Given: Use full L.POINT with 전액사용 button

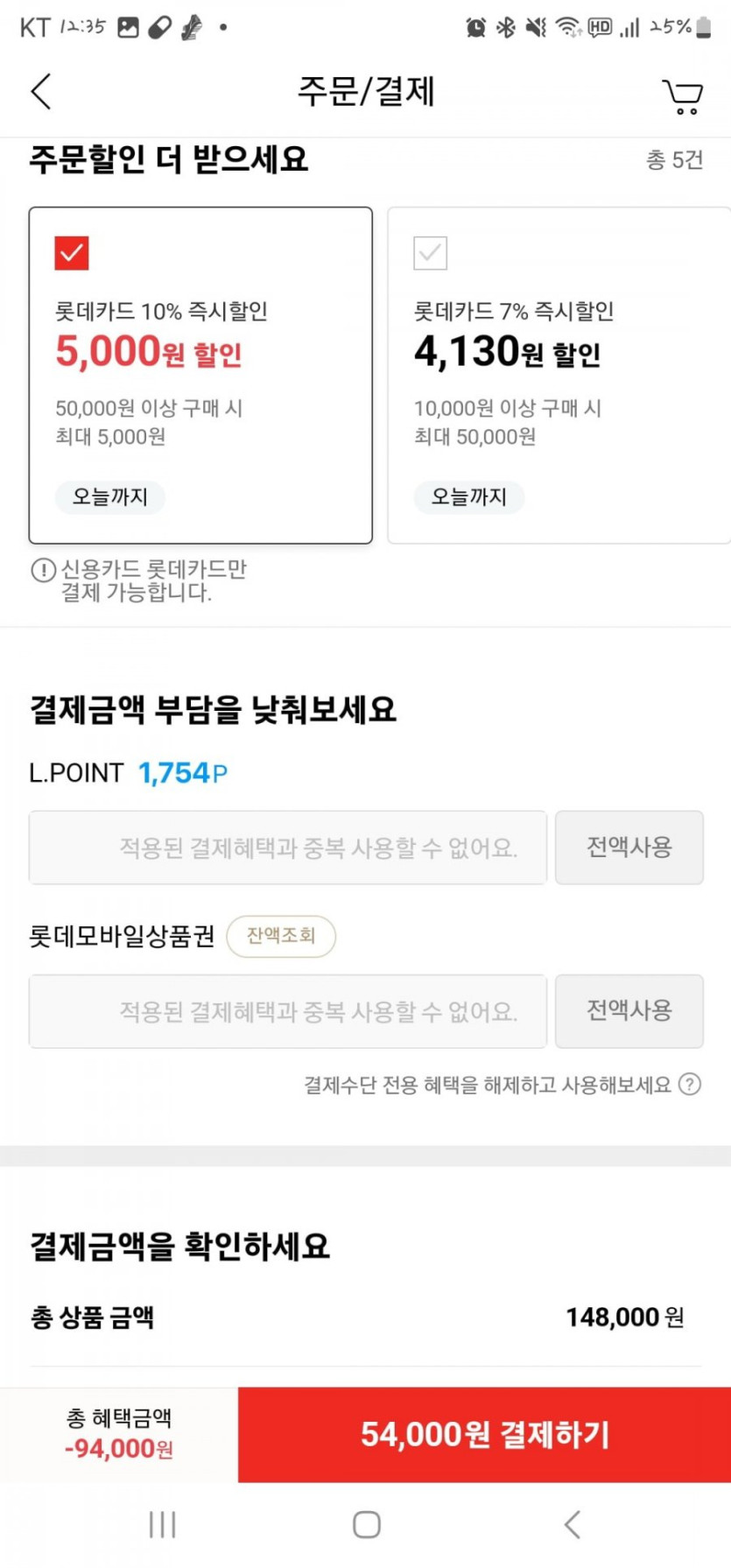Looking at the screenshot, I should coord(629,847).
